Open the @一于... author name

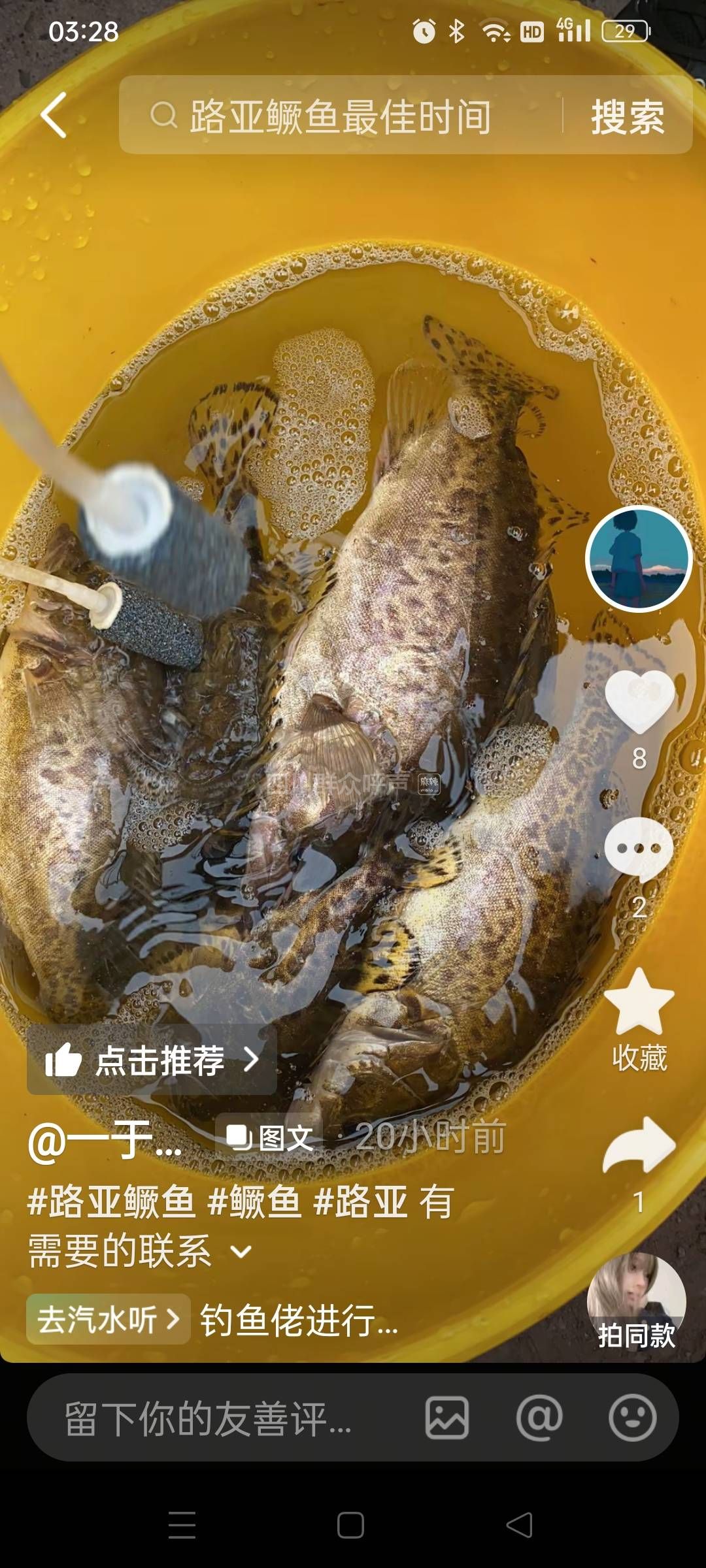(x=105, y=1141)
